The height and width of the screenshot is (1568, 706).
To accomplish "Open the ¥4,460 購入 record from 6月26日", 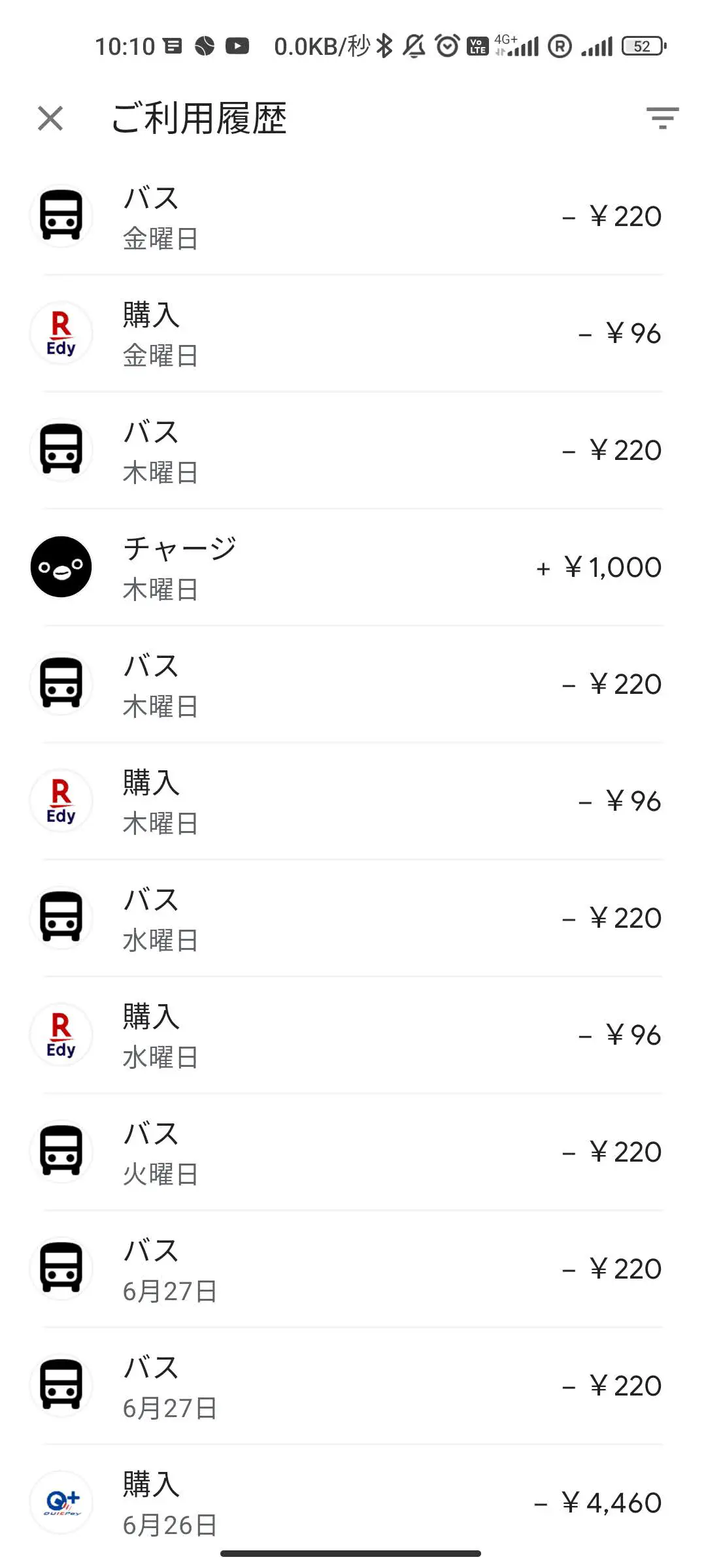I will (x=353, y=1503).
